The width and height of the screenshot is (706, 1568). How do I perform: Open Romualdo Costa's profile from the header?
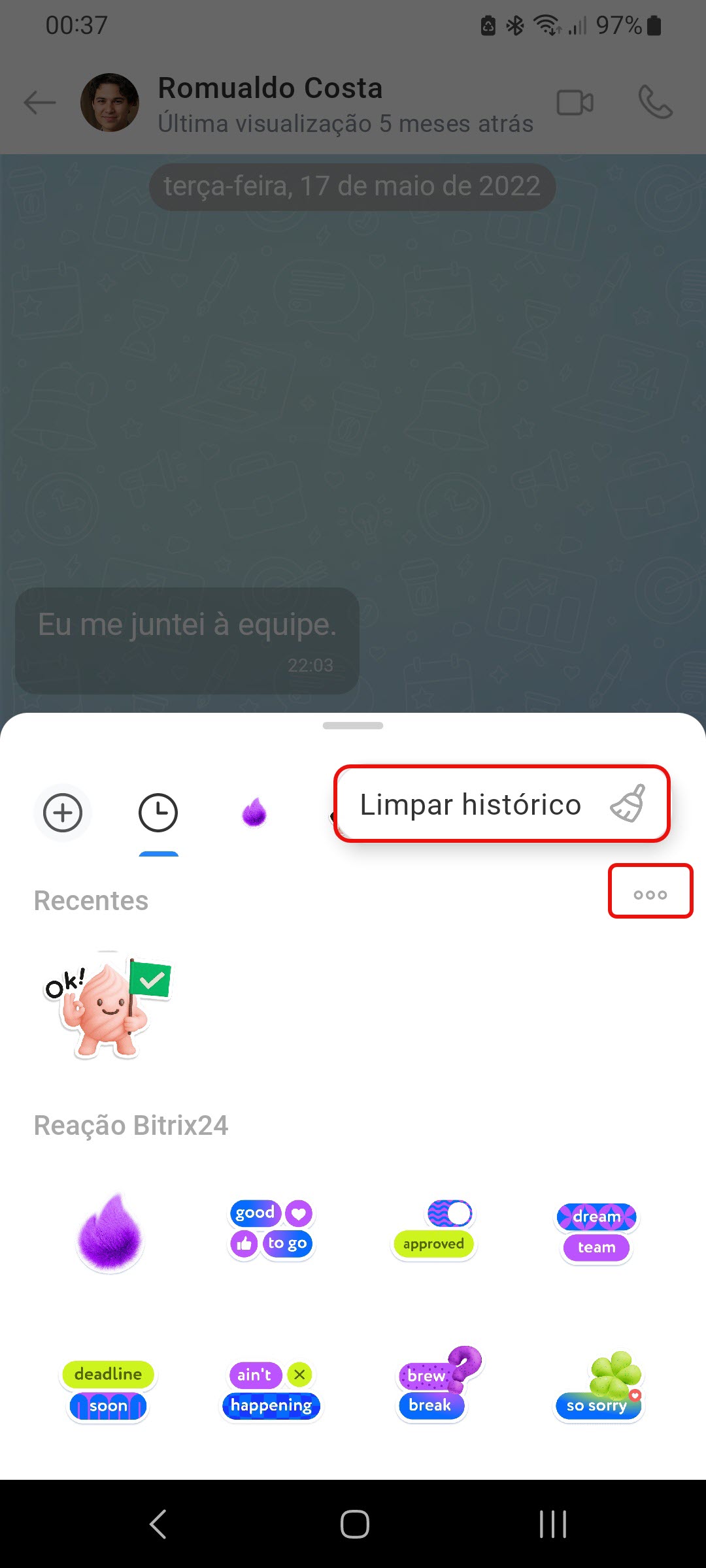tap(270, 103)
